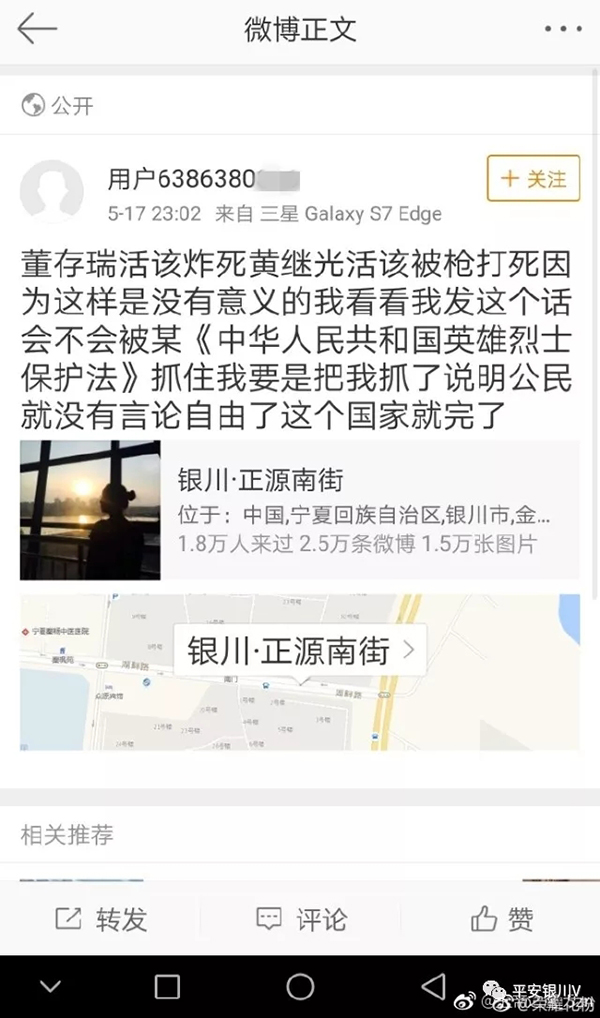Open the 银川·正源南街 location card

click(299, 510)
